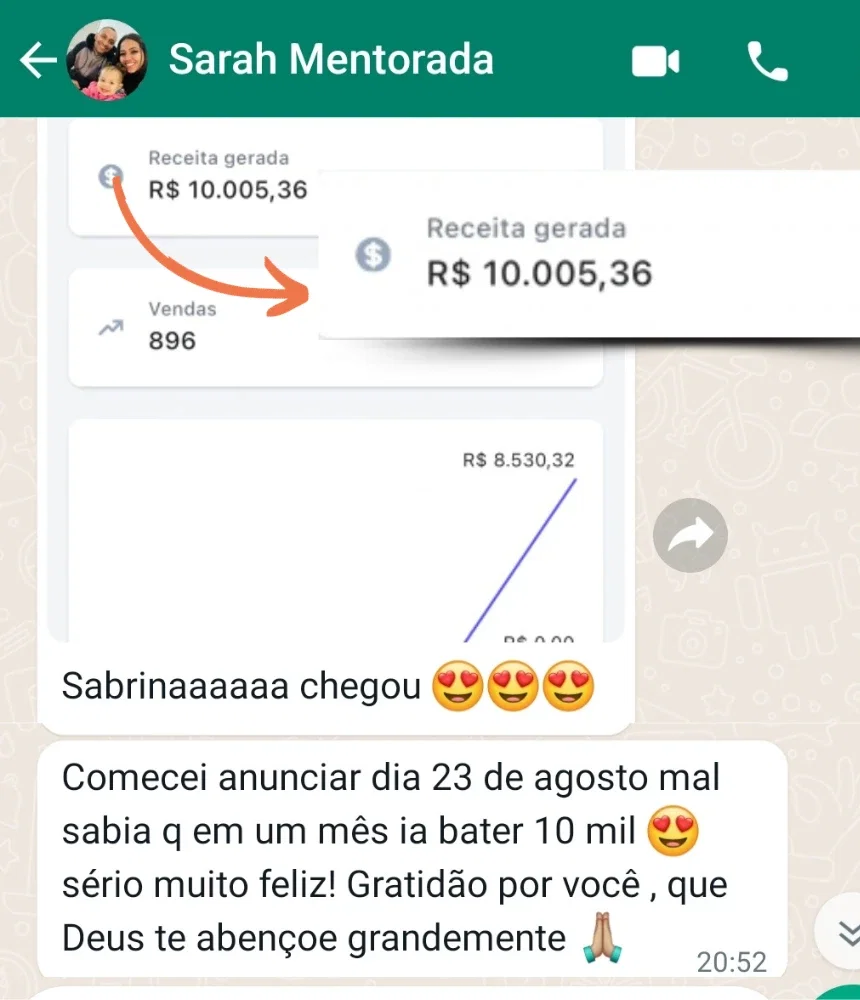Go back to the chats list
Screen dimensions: 860x1000
click(x=38, y=61)
